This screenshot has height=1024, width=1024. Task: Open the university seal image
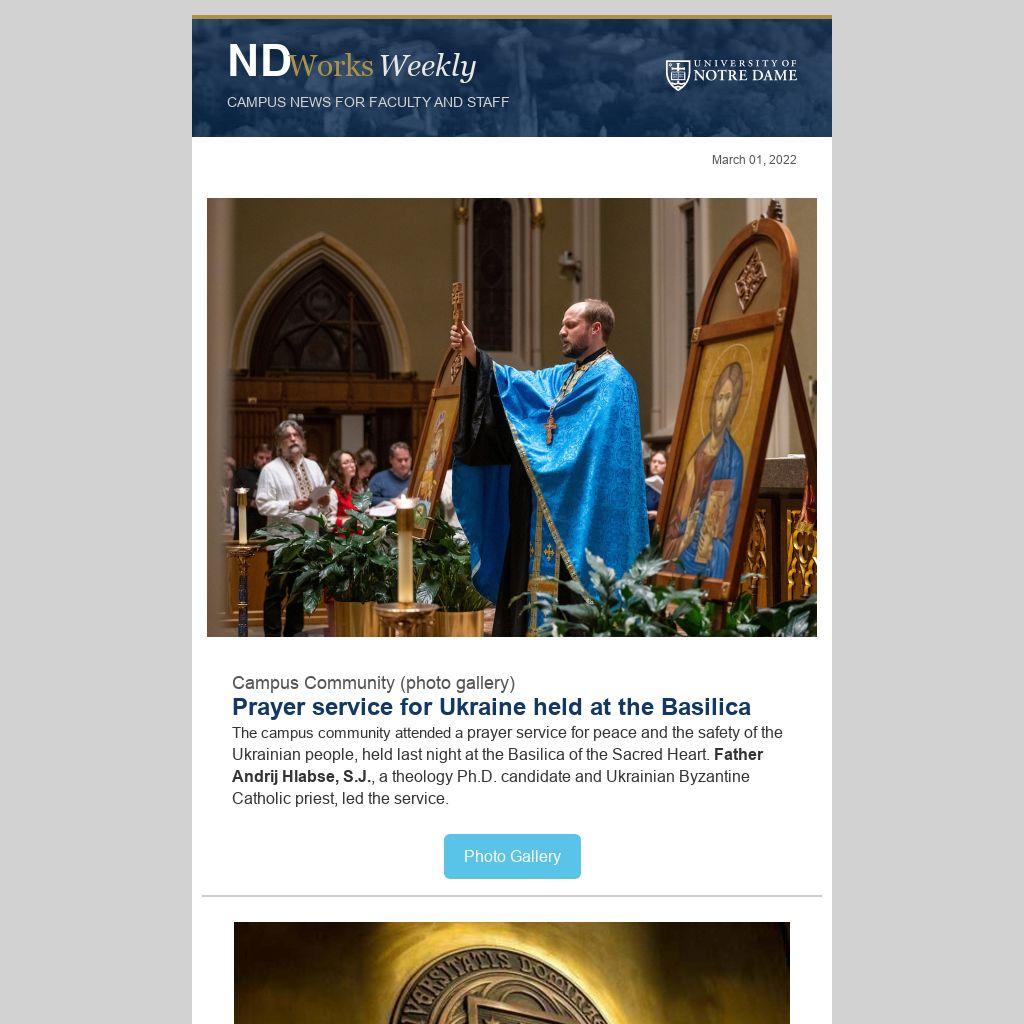point(512,972)
